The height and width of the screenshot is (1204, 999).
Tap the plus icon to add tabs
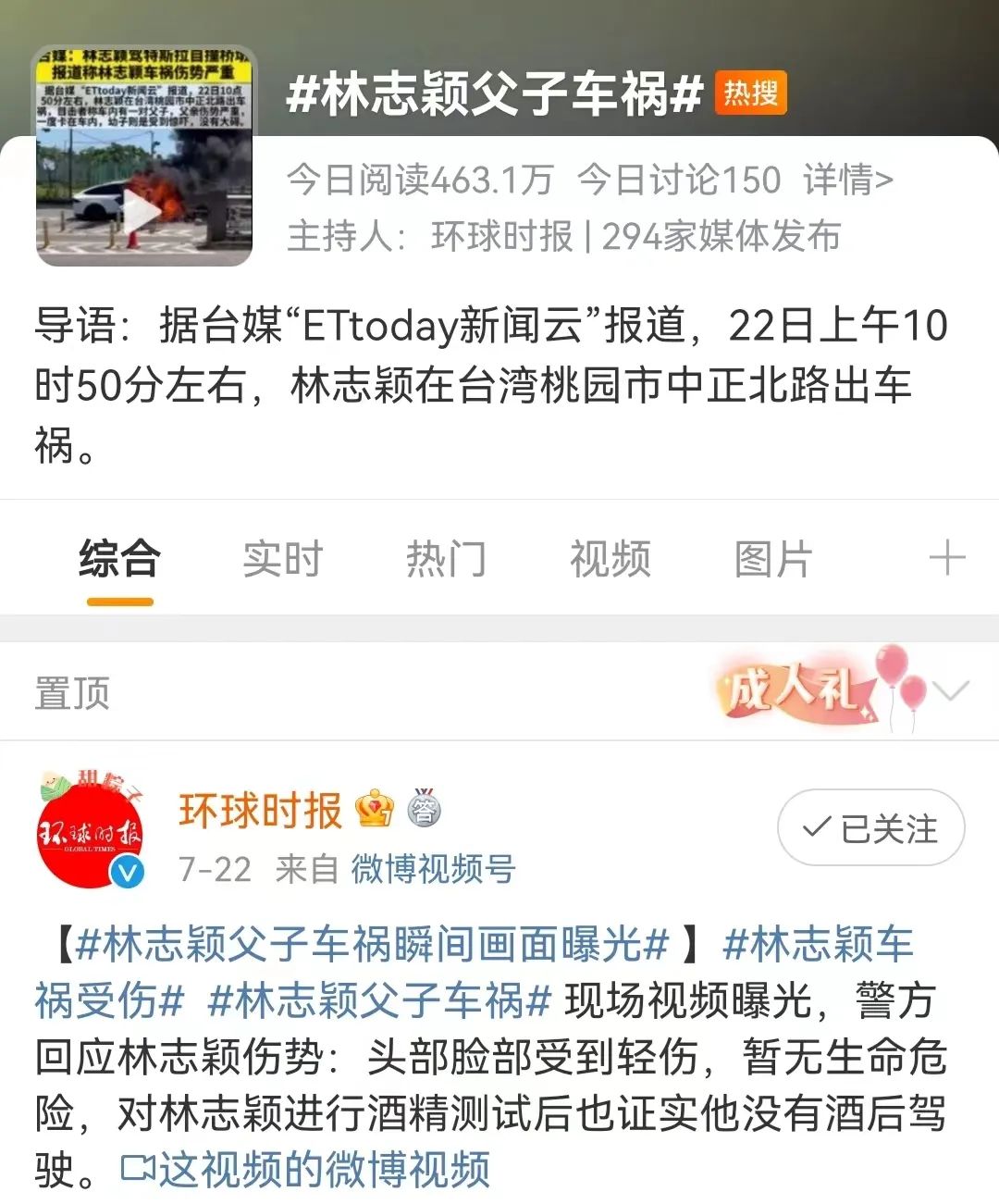[x=946, y=559]
